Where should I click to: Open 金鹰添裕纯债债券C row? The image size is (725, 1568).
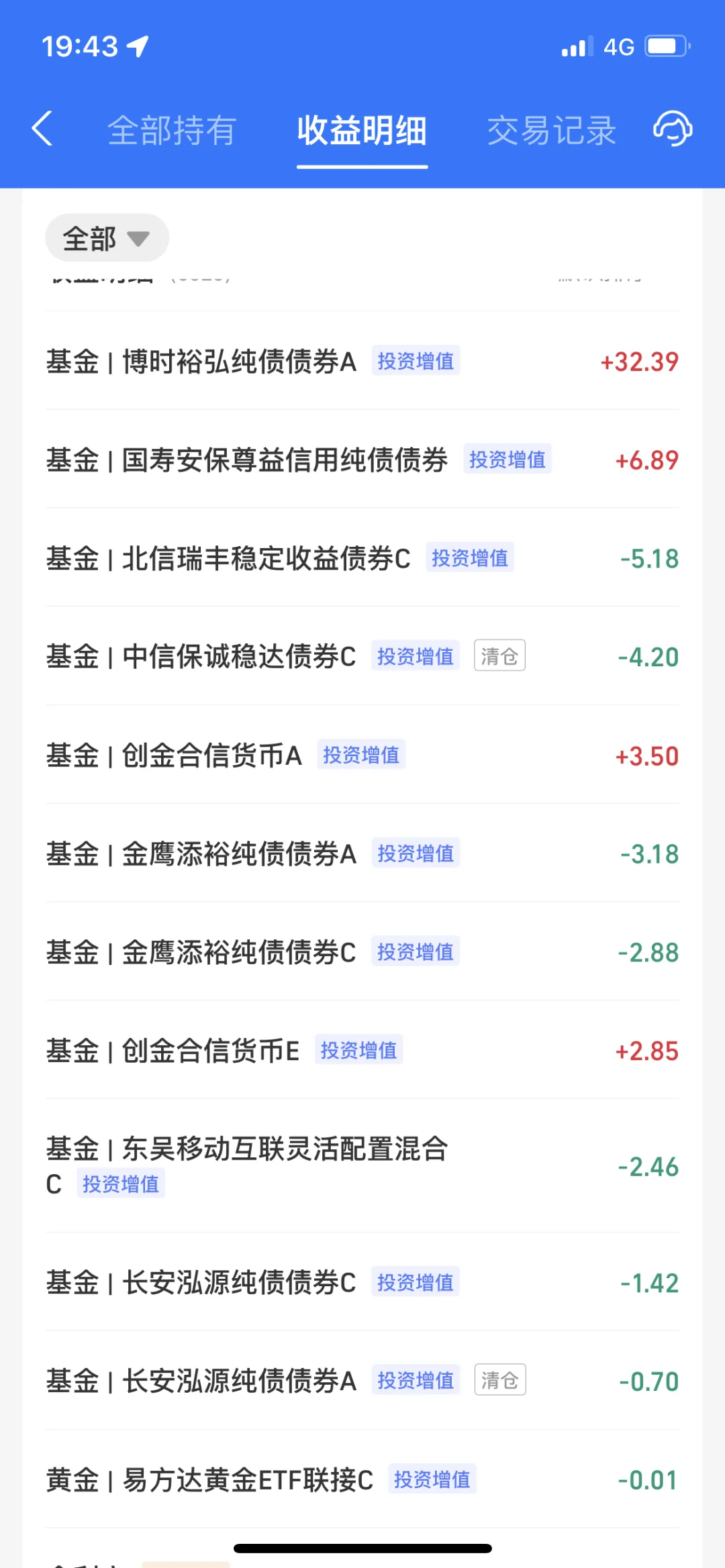[362, 952]
